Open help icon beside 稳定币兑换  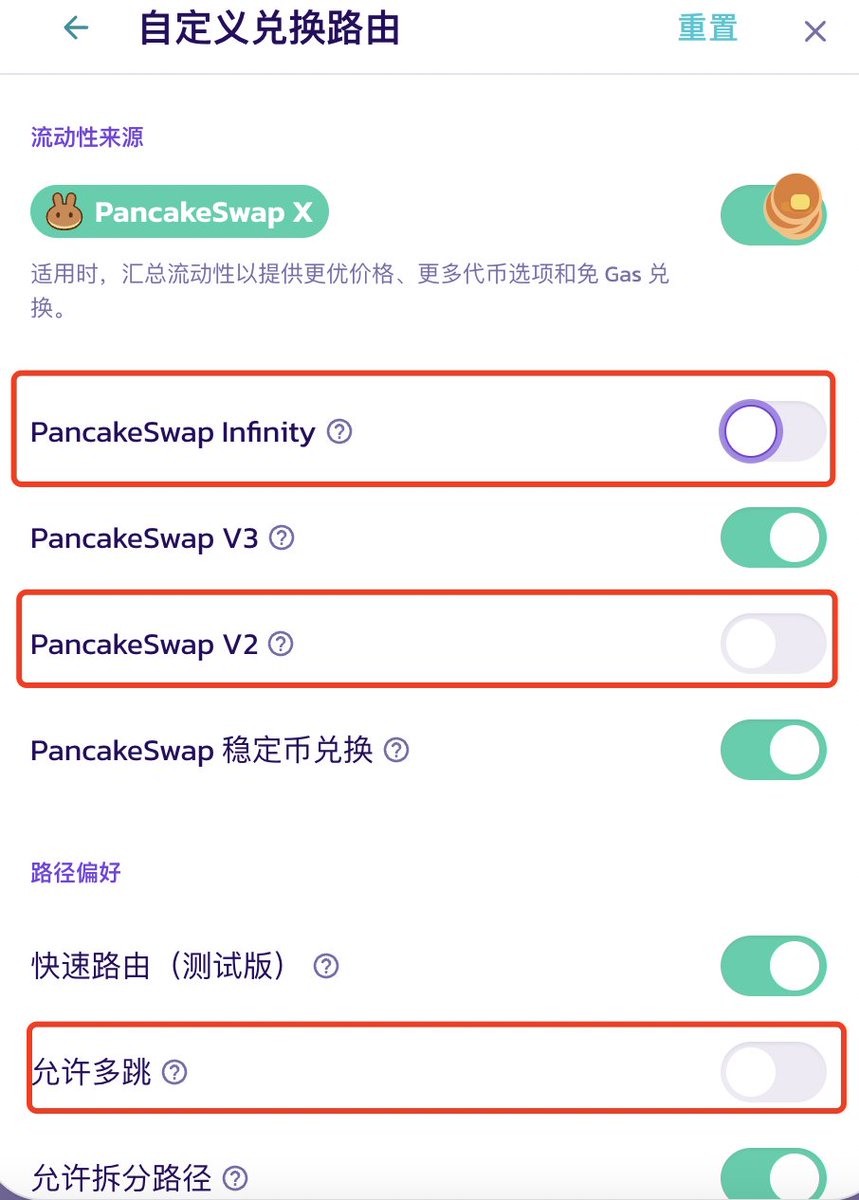click(397, 750)
